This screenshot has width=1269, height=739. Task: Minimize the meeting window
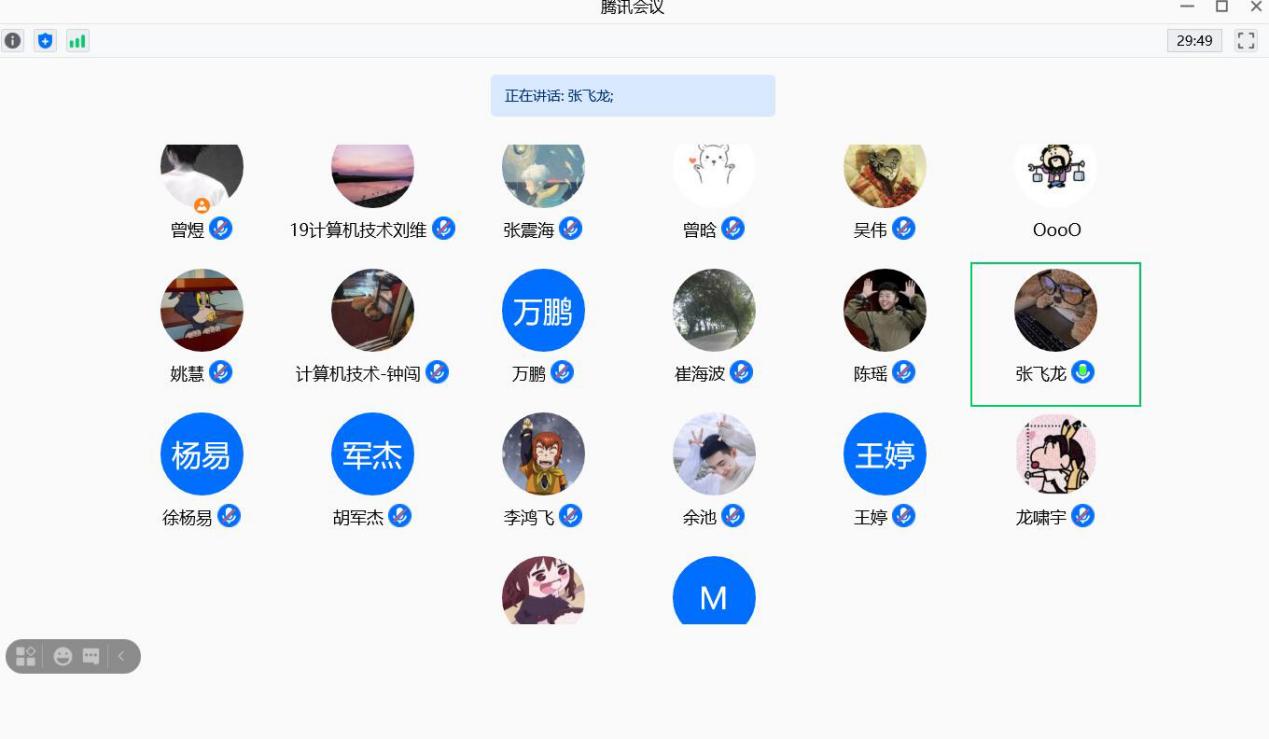pos(1187,7)
